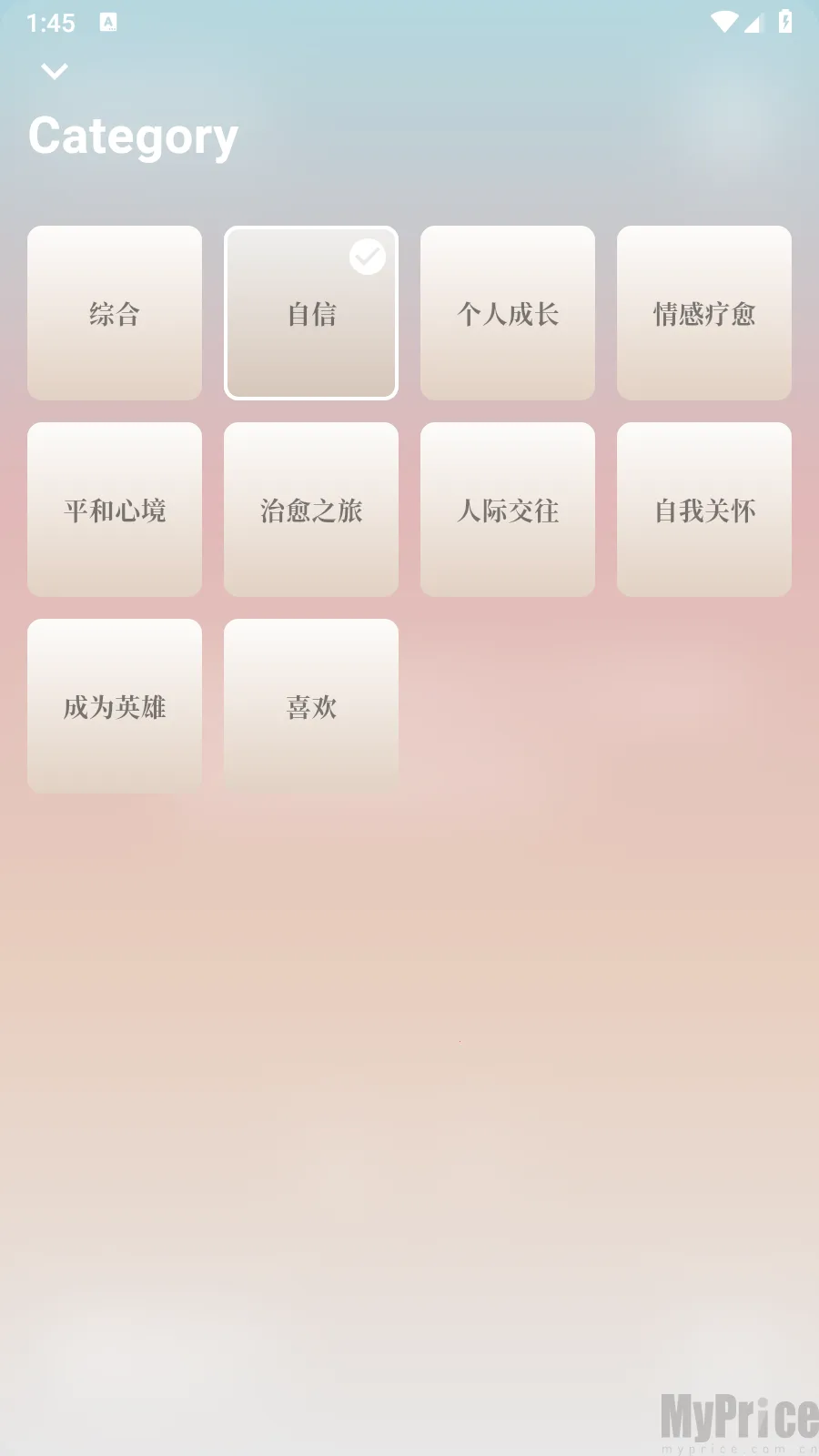Image resolution: width=819 pixels, height=1456 pixels.
Task: Select the 人际交往 category
Action: [507, 510]
